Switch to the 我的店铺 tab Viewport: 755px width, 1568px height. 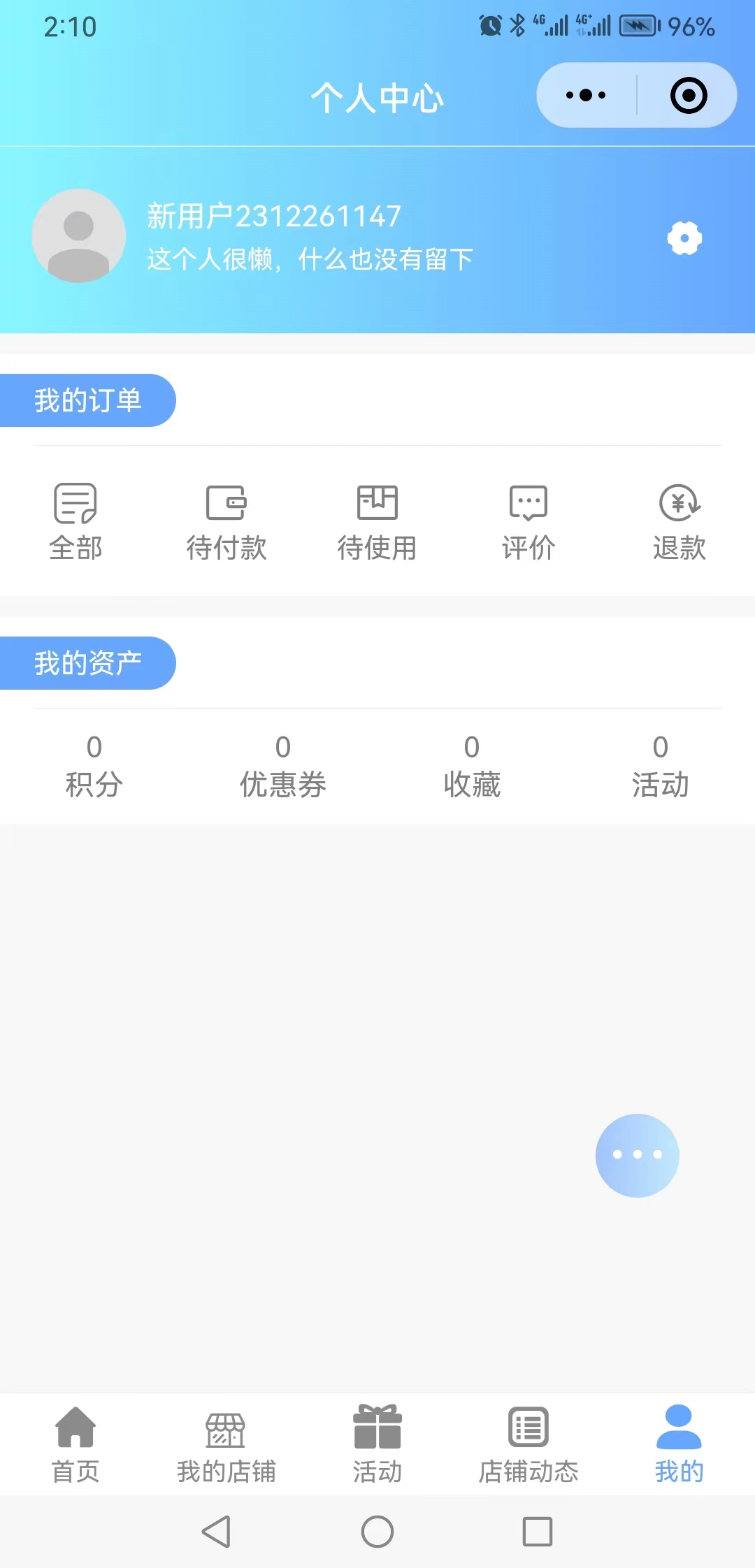(226, 1444)
